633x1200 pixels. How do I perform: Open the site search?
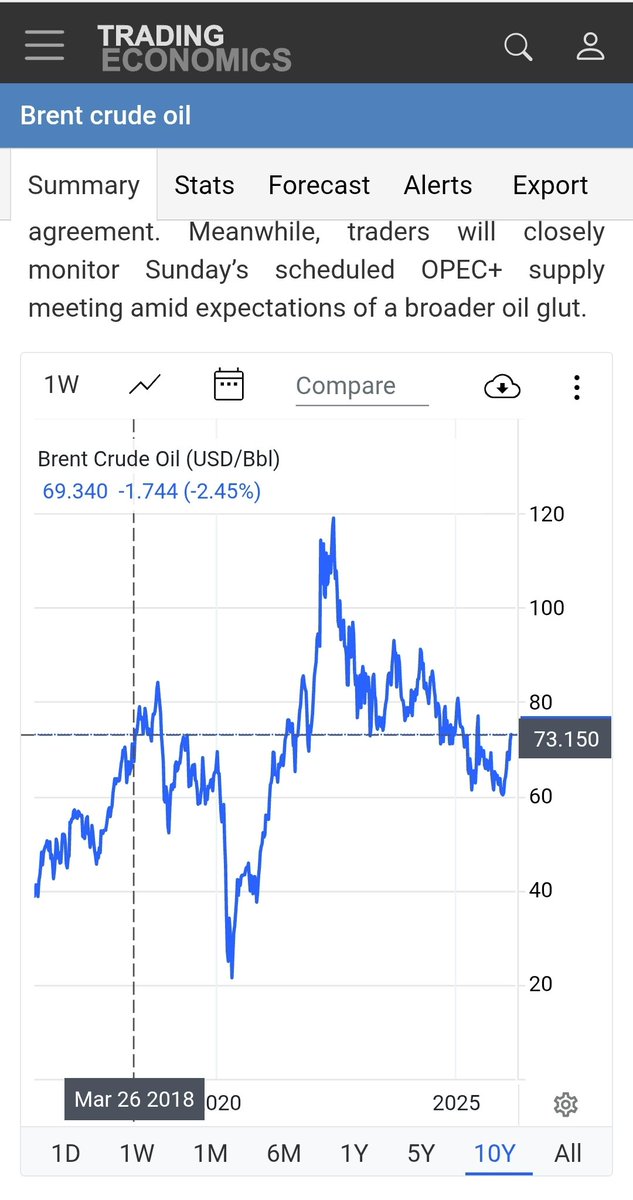[518, 46]
